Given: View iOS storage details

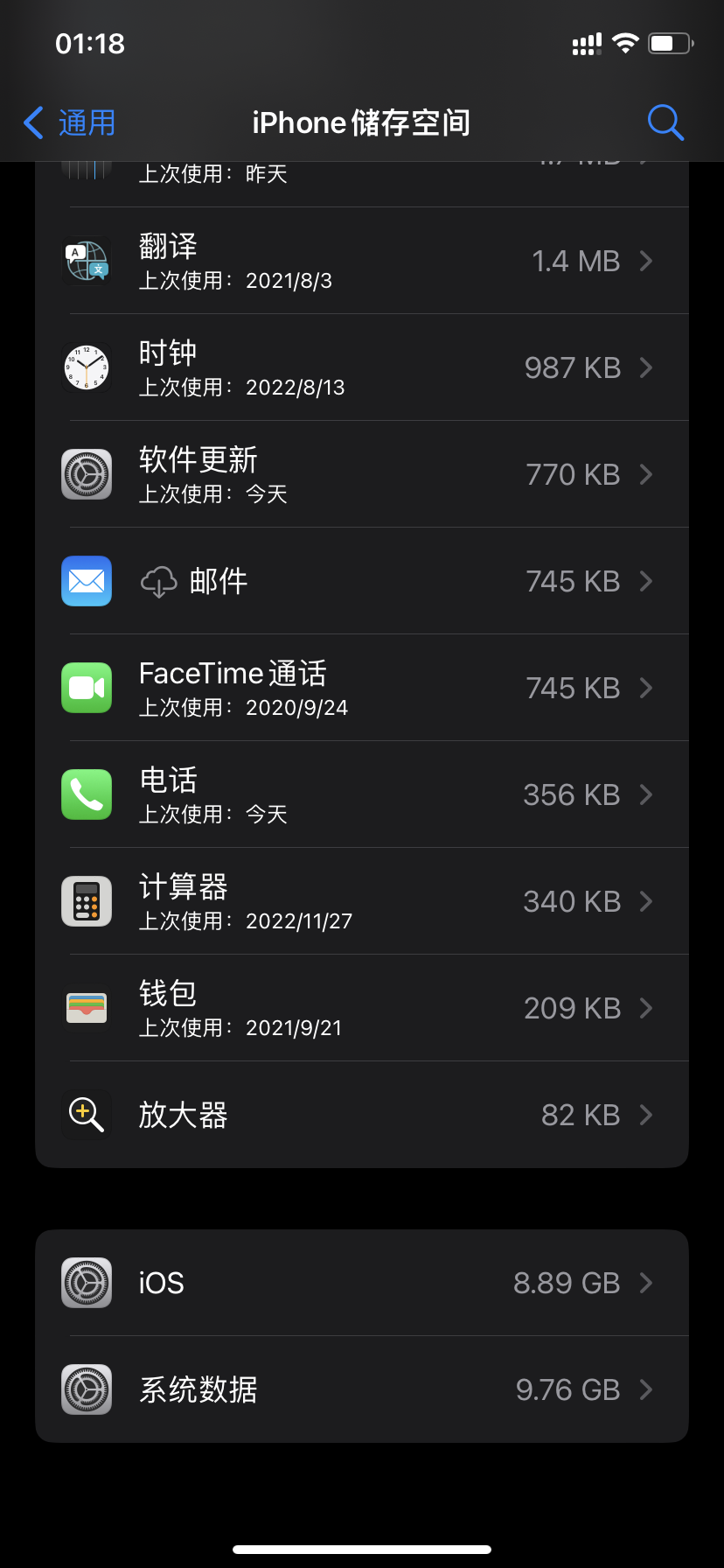Looking at the screenshot, I should (362, 1283).
